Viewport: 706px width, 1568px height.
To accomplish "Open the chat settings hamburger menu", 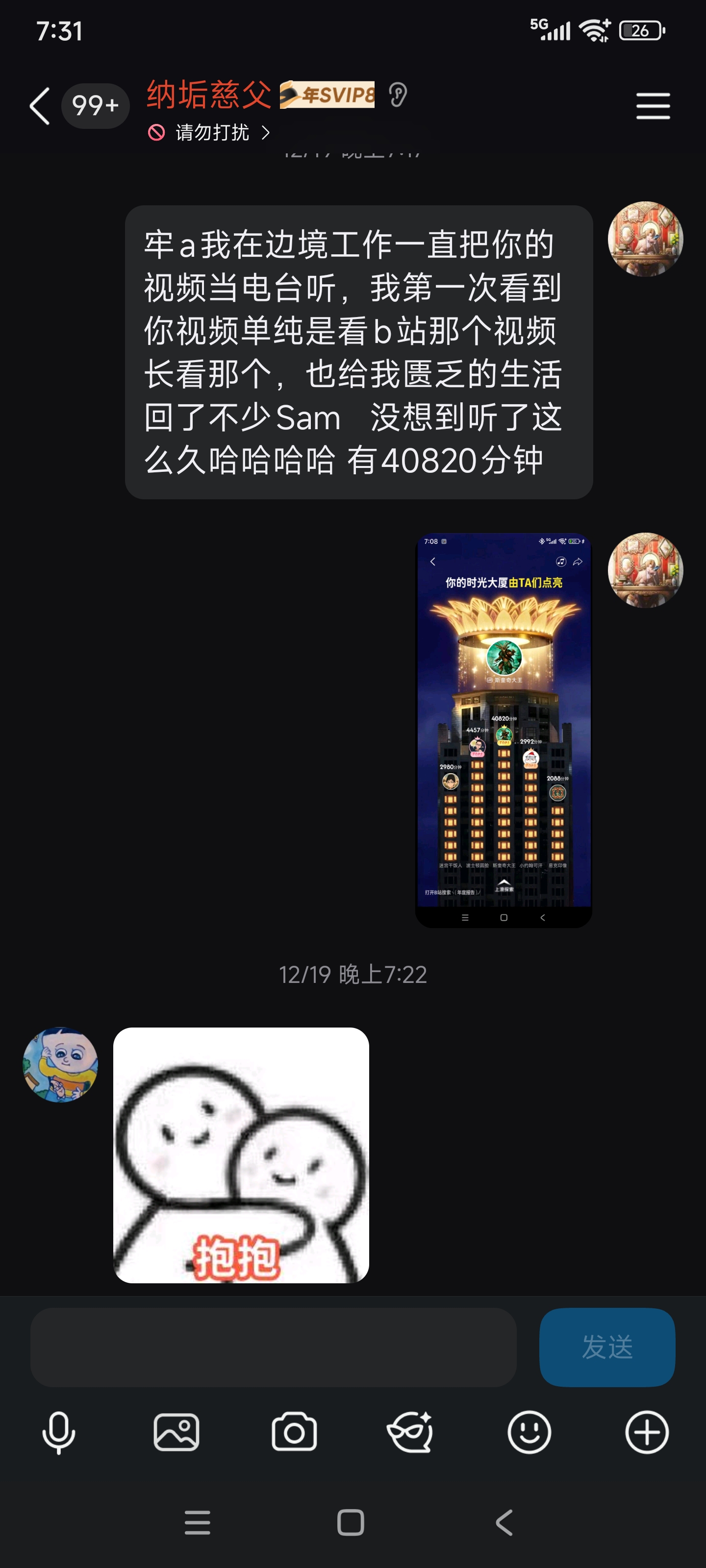I will (653, 106).
